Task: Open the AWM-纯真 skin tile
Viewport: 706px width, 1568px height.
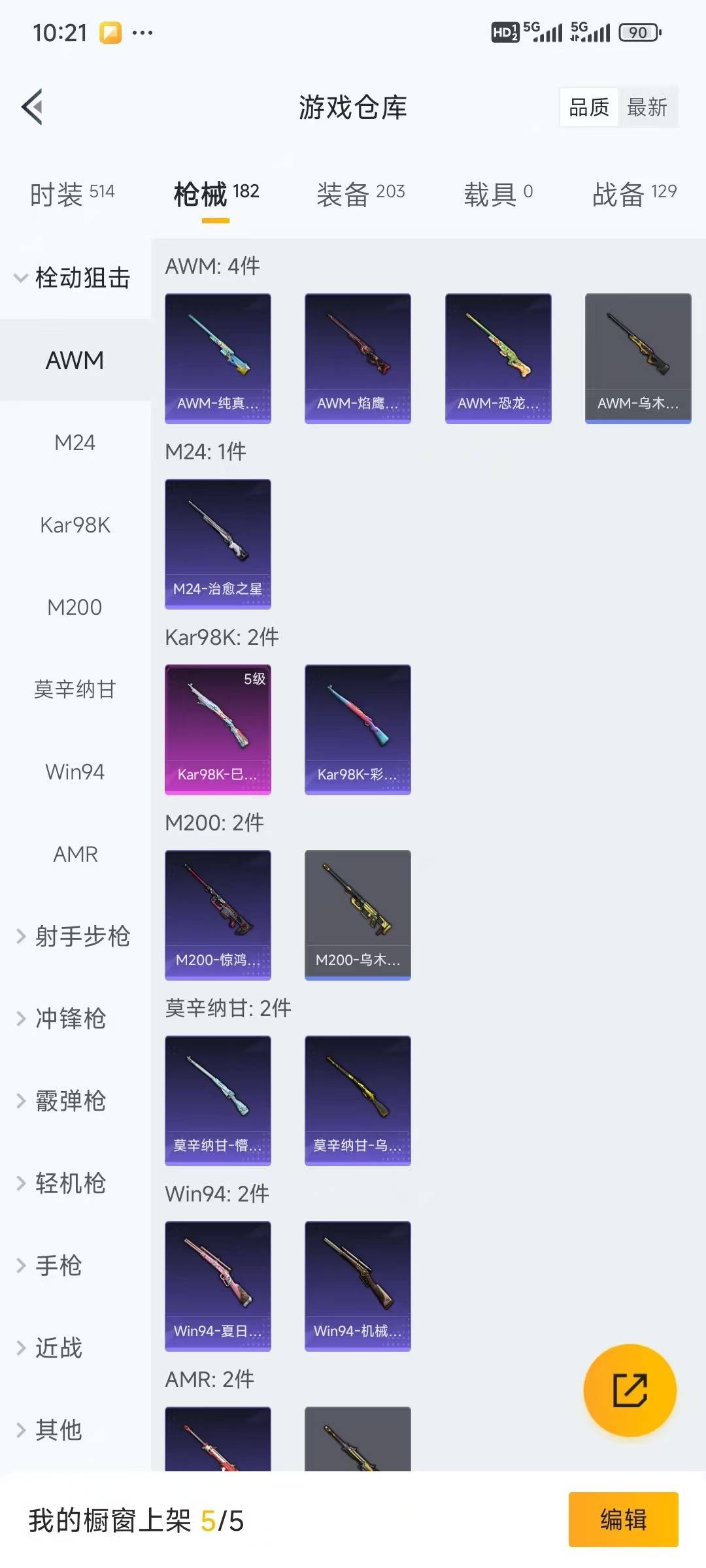Action: click(218, 358)
